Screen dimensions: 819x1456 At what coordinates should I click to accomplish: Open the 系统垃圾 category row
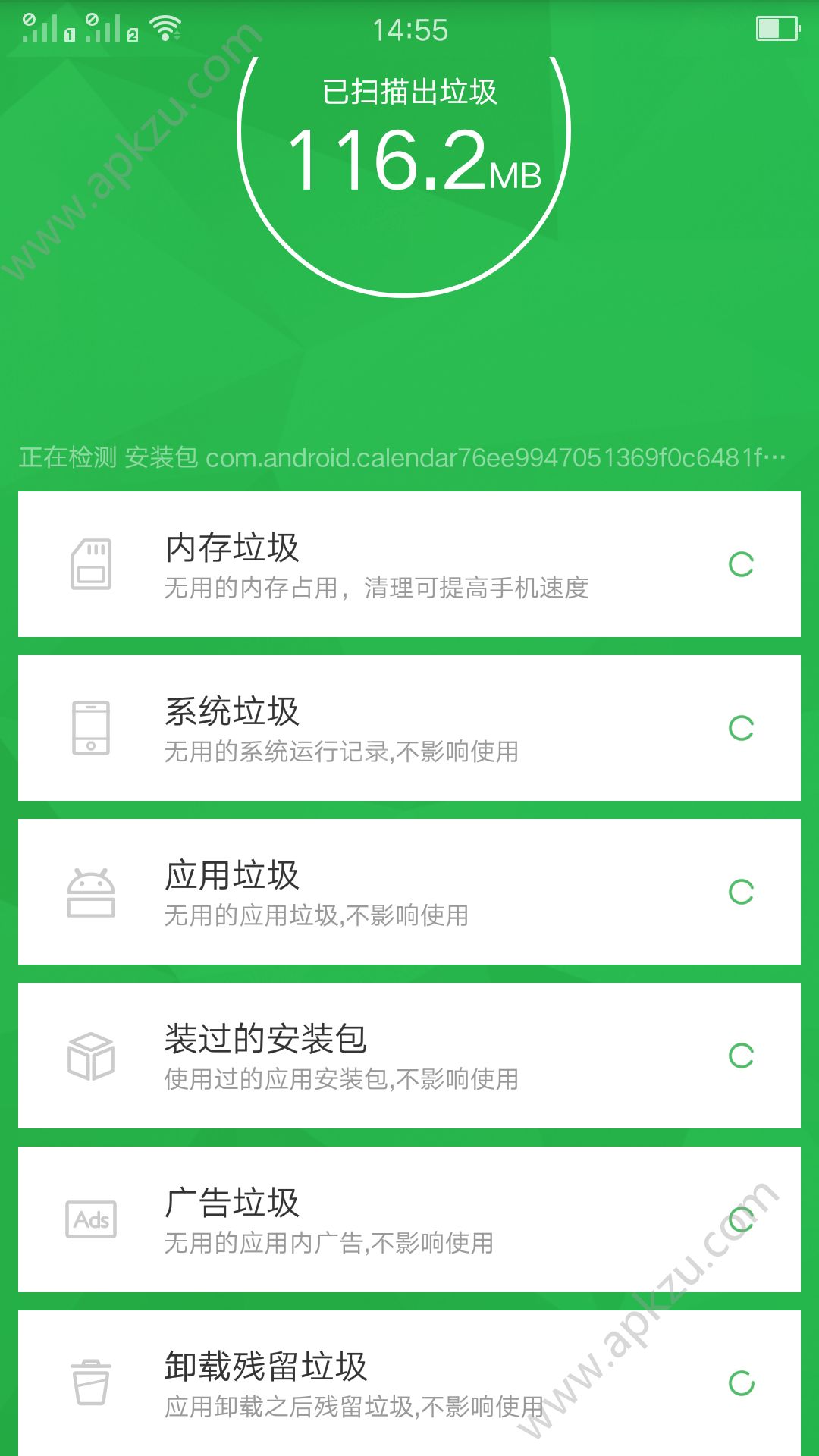409,726
